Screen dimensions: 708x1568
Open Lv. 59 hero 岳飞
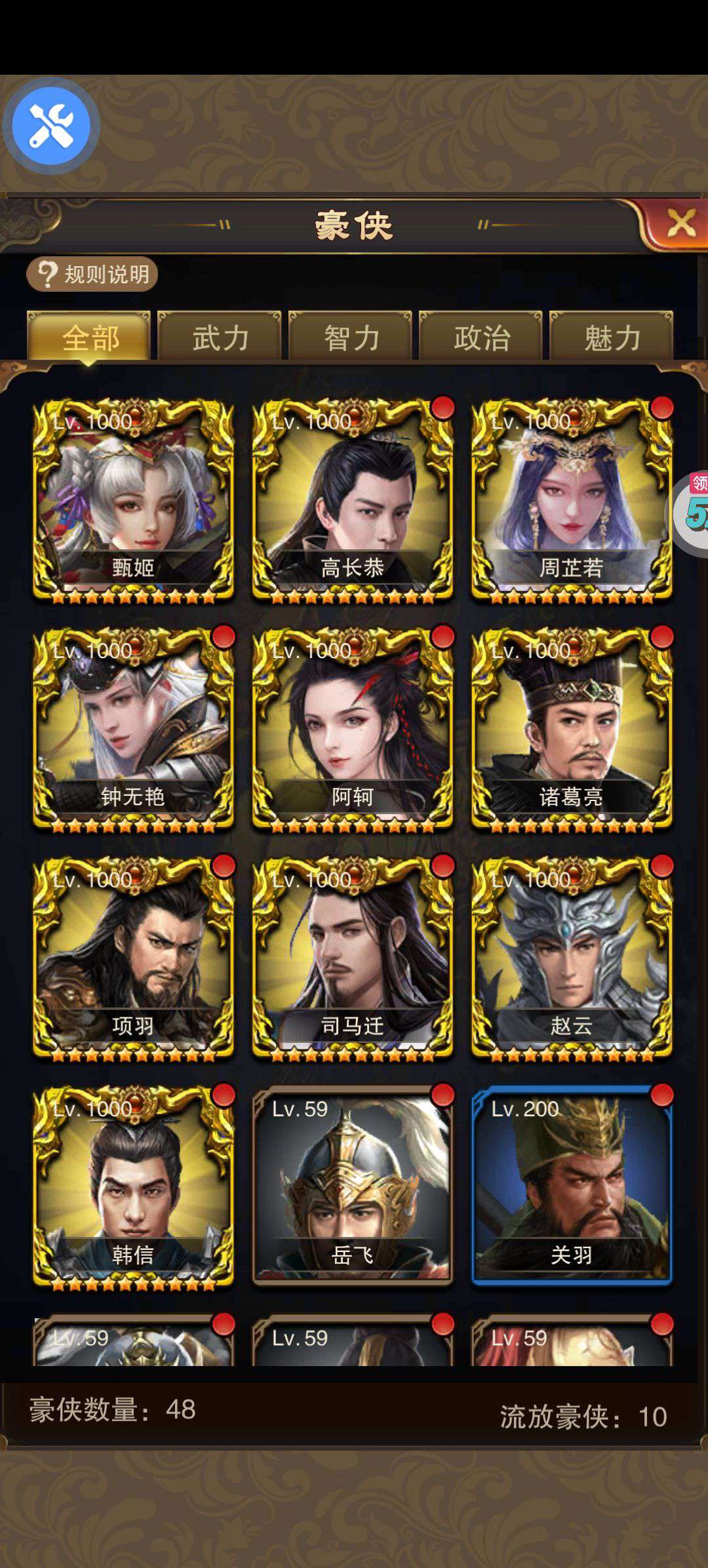[353, 1186]
